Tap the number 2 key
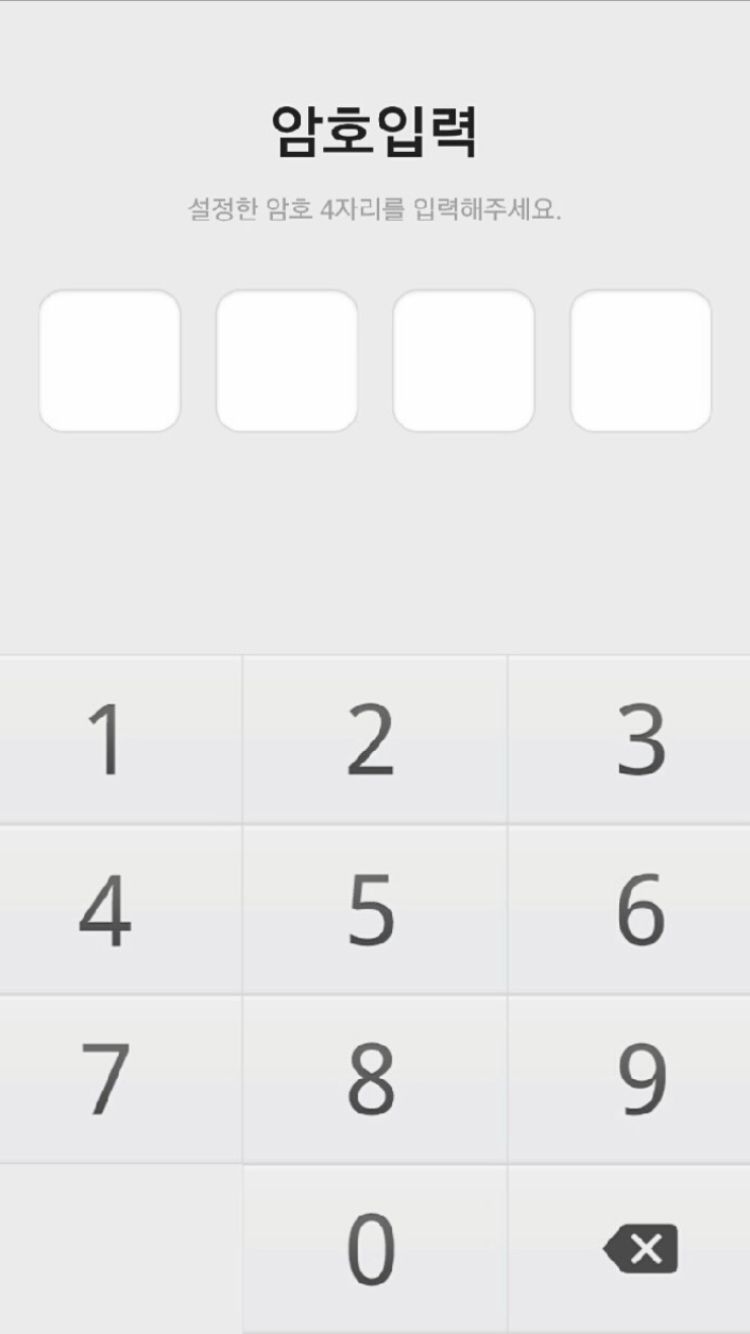 click(x=374, y=740)
